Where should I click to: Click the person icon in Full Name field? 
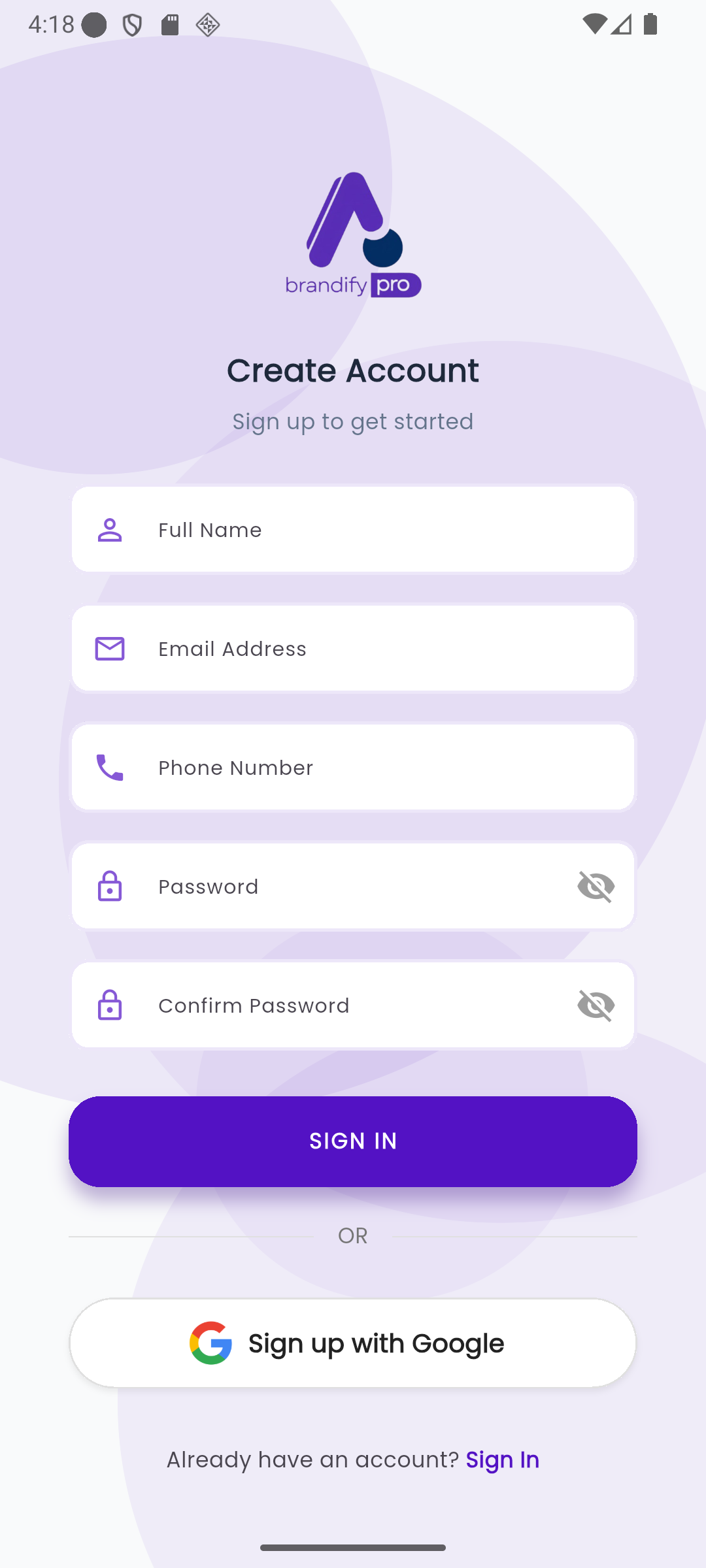(110, 530)
